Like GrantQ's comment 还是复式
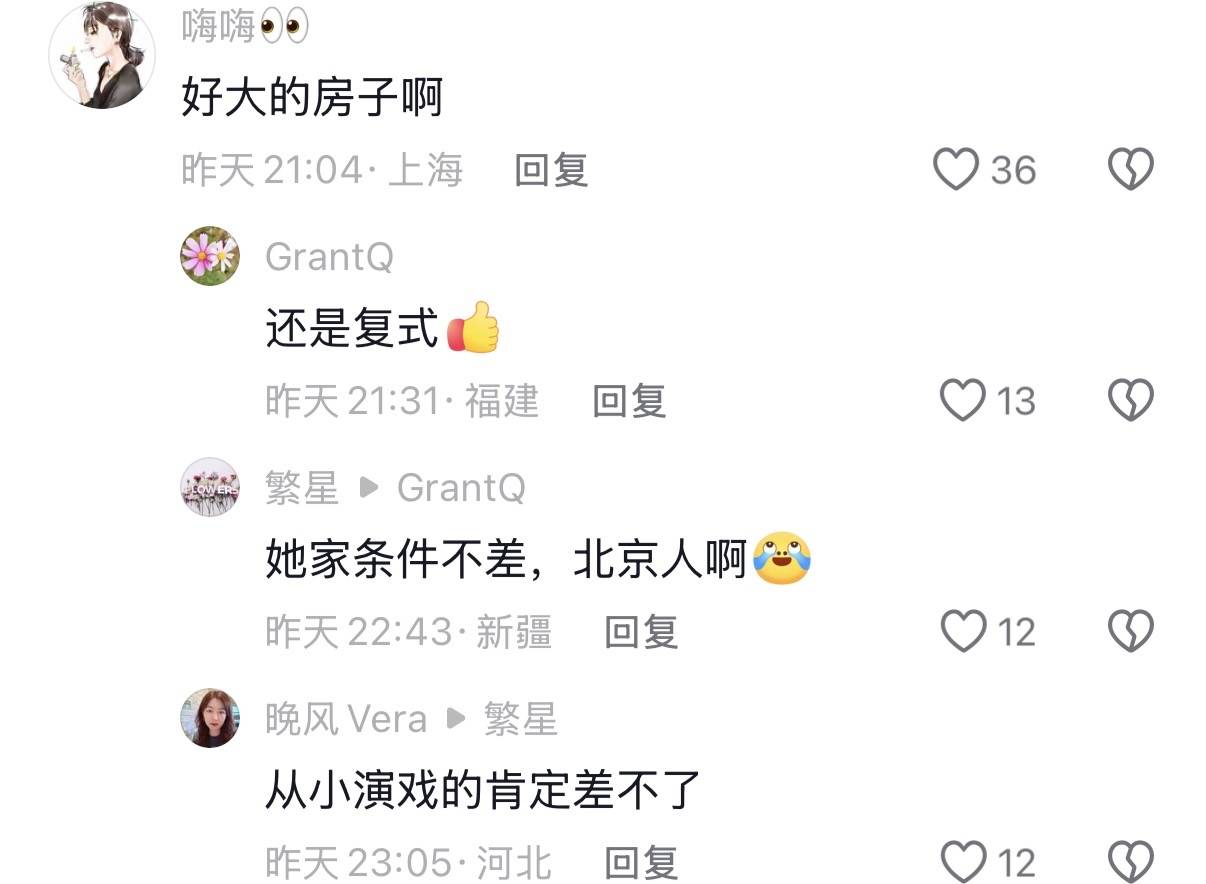Image resolution: width=1206 pixels, height=884 pixels. [964, 400]
